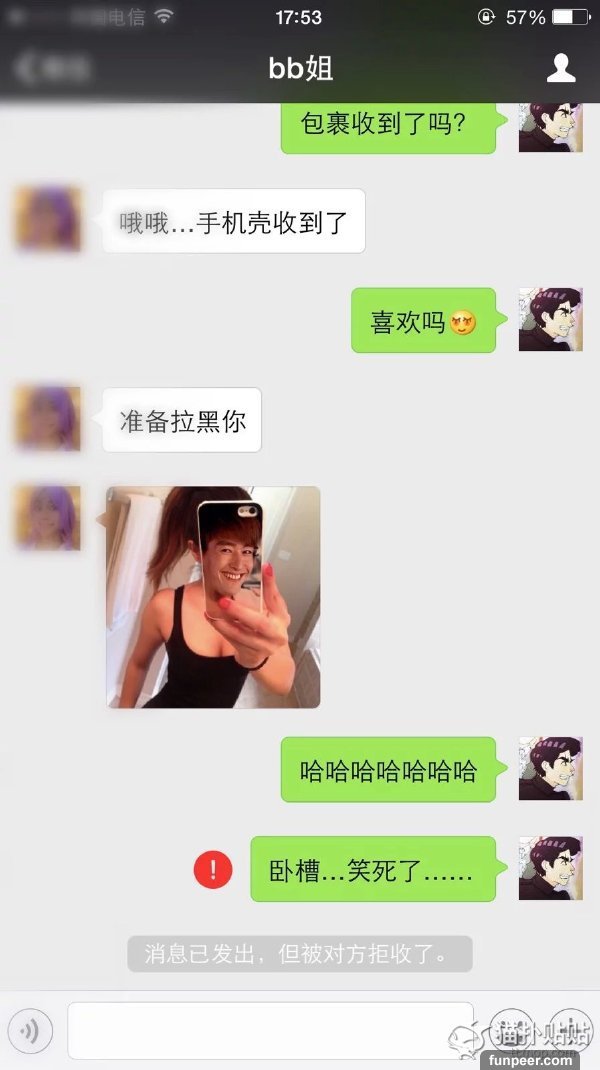Tap the red failed-message exclamation icon
The width and height of the screenshot is (600, 1070).
pos(213,869)
